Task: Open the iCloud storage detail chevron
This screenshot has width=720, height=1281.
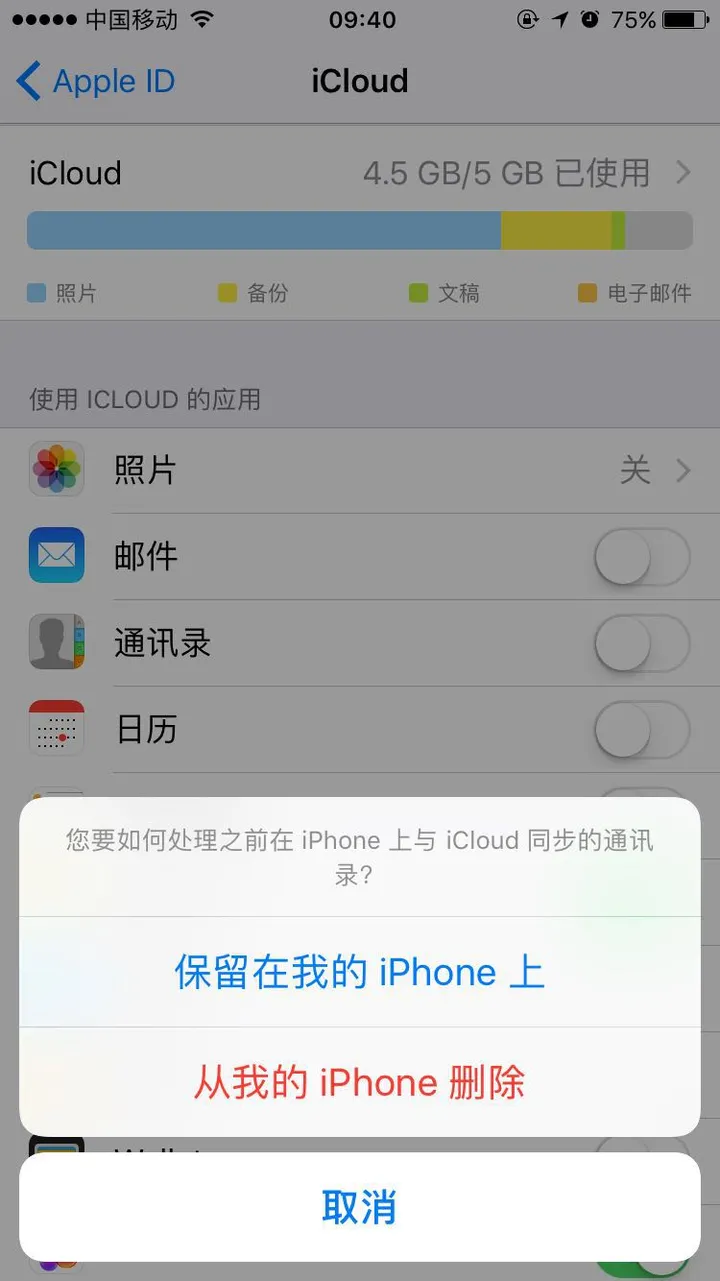Action: pyautogui.click(x=683, y=171)
